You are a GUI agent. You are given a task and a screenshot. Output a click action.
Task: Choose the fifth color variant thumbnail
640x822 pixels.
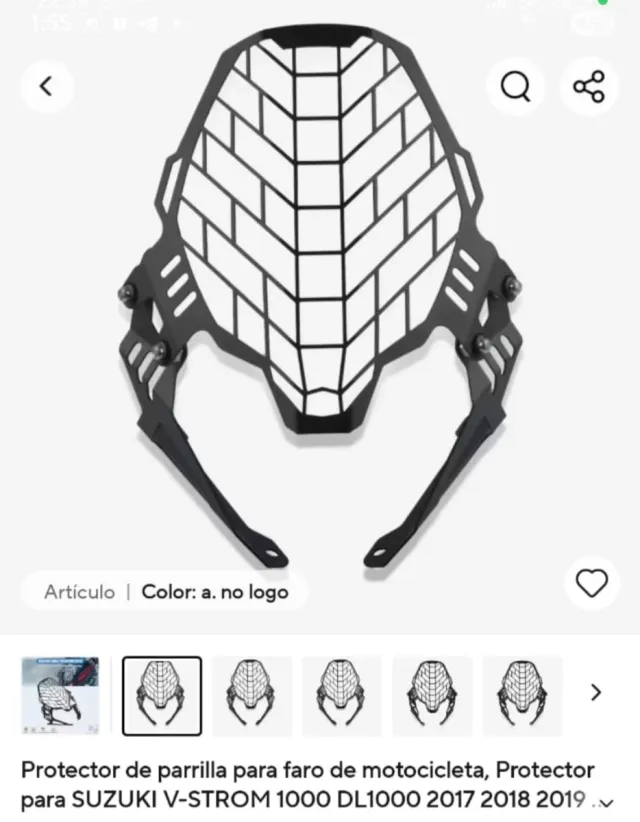tap(432, 695)
